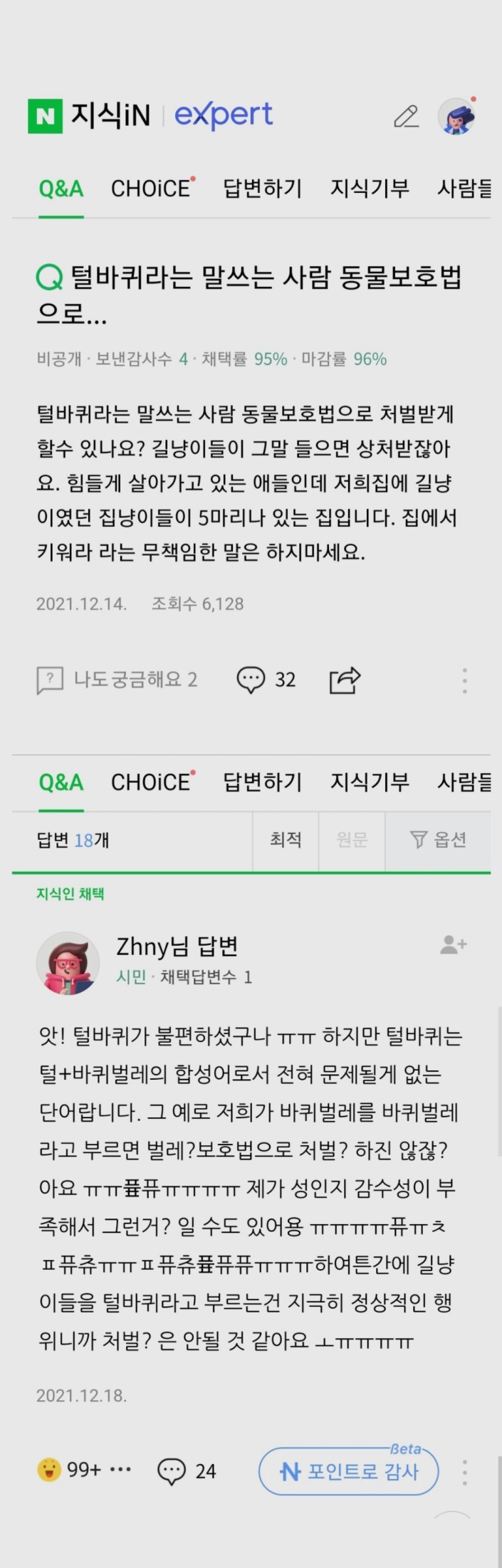View Zhny's profile picture

click(68, 963)
